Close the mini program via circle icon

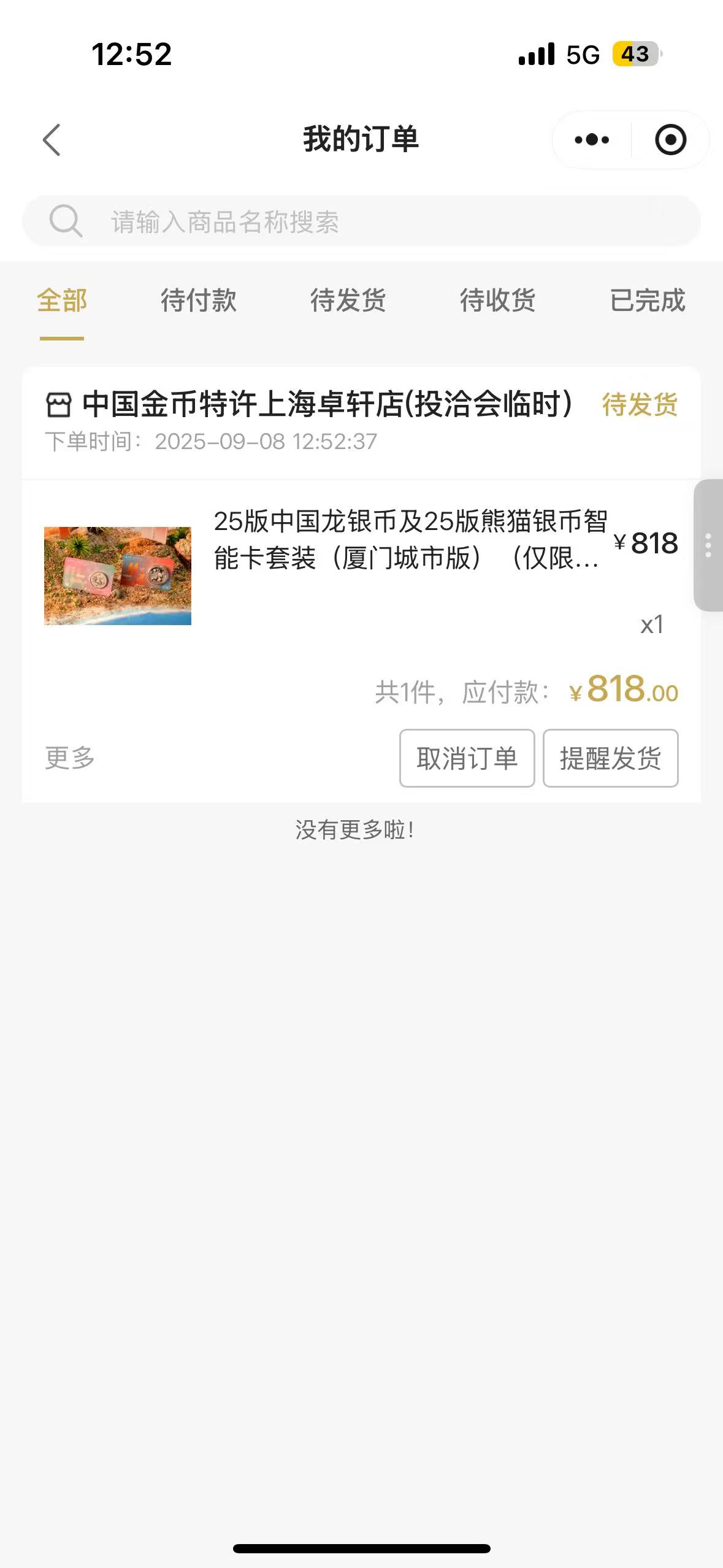[670, 140]
